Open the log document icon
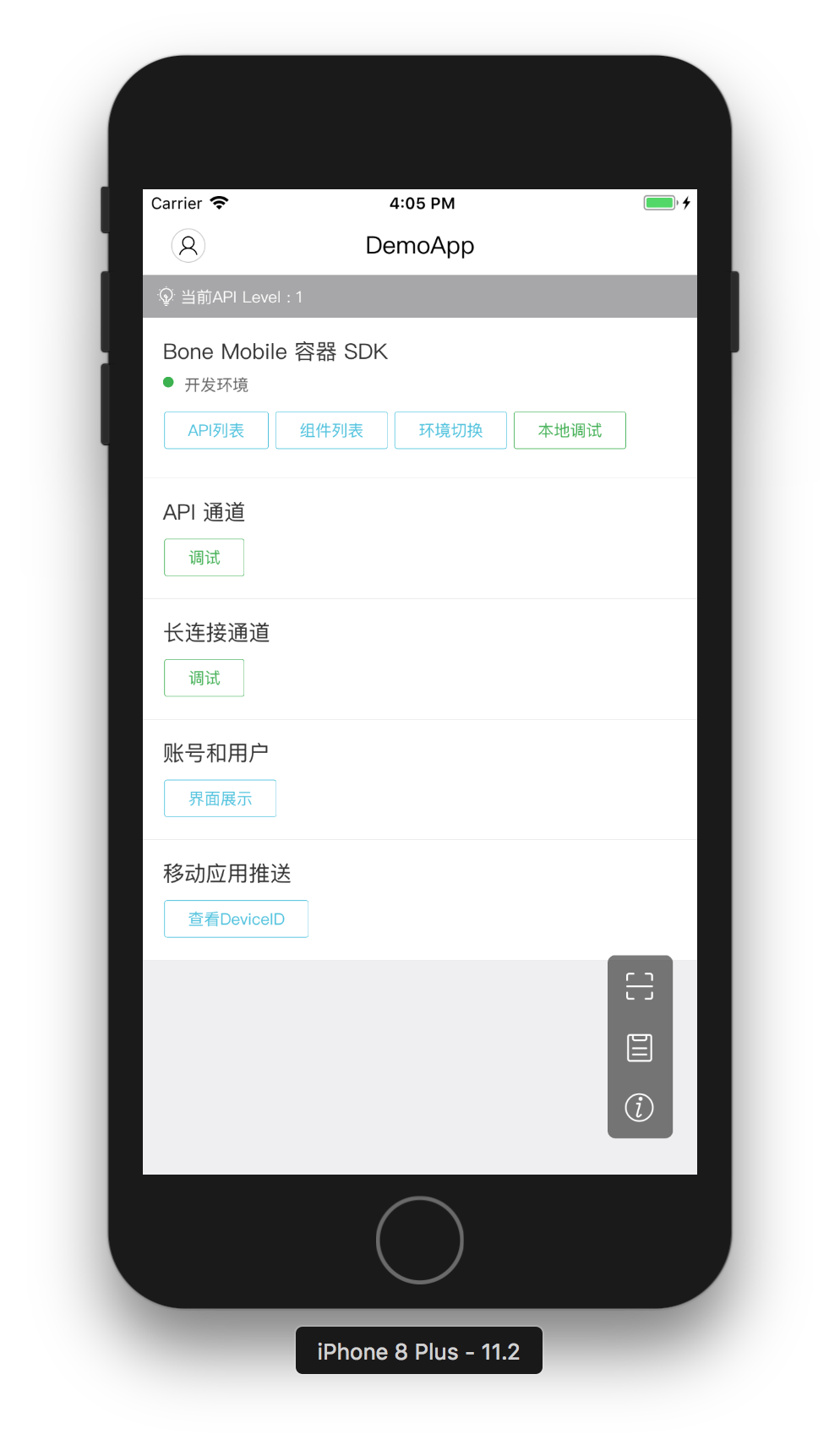This screenshot has width=840, height=1445. [x=640, y=1047]
